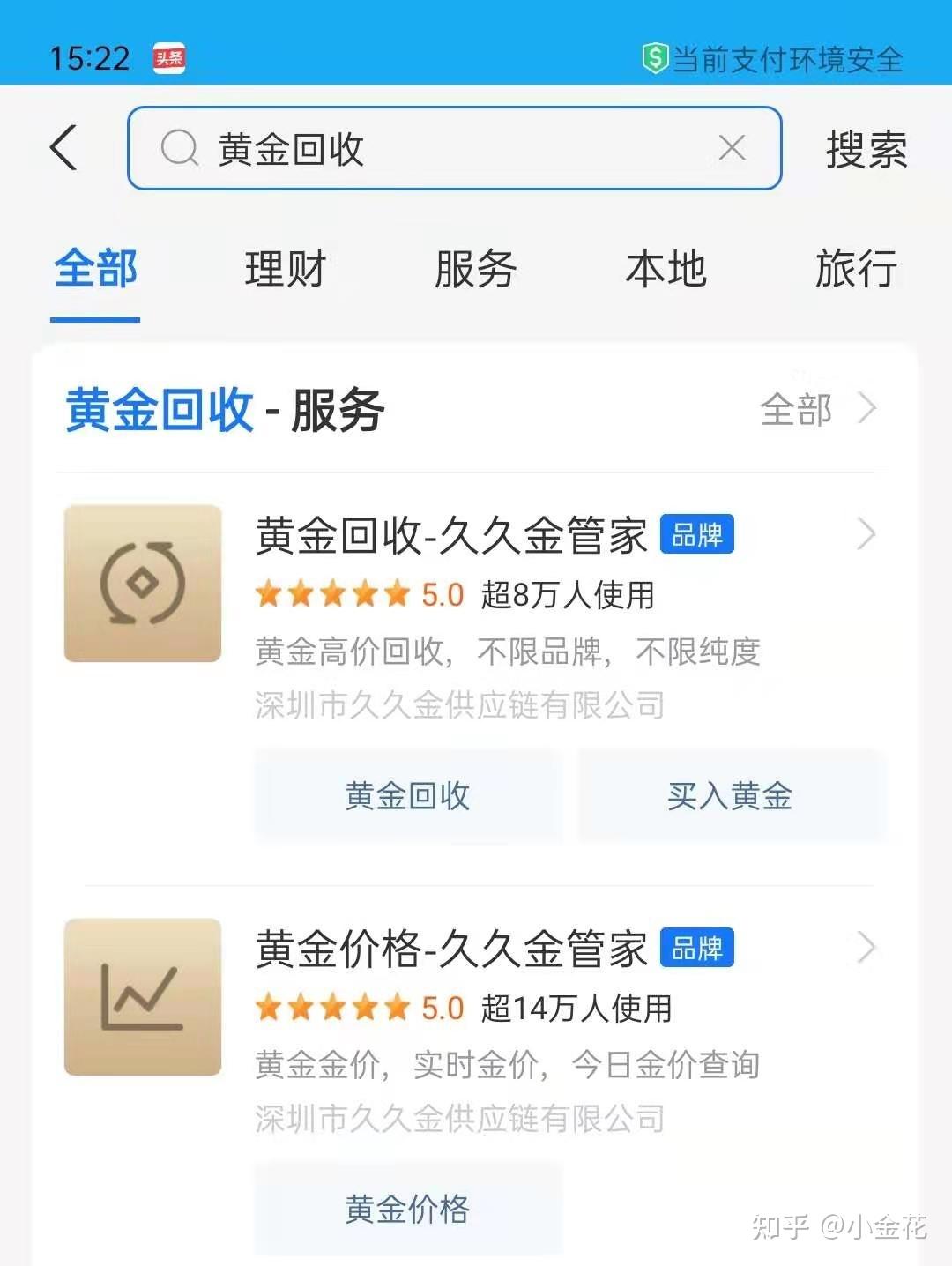Open details via 黄金回收-久久金管家 right chevron
Screen dimensions: 952x1266
[867, 535]
